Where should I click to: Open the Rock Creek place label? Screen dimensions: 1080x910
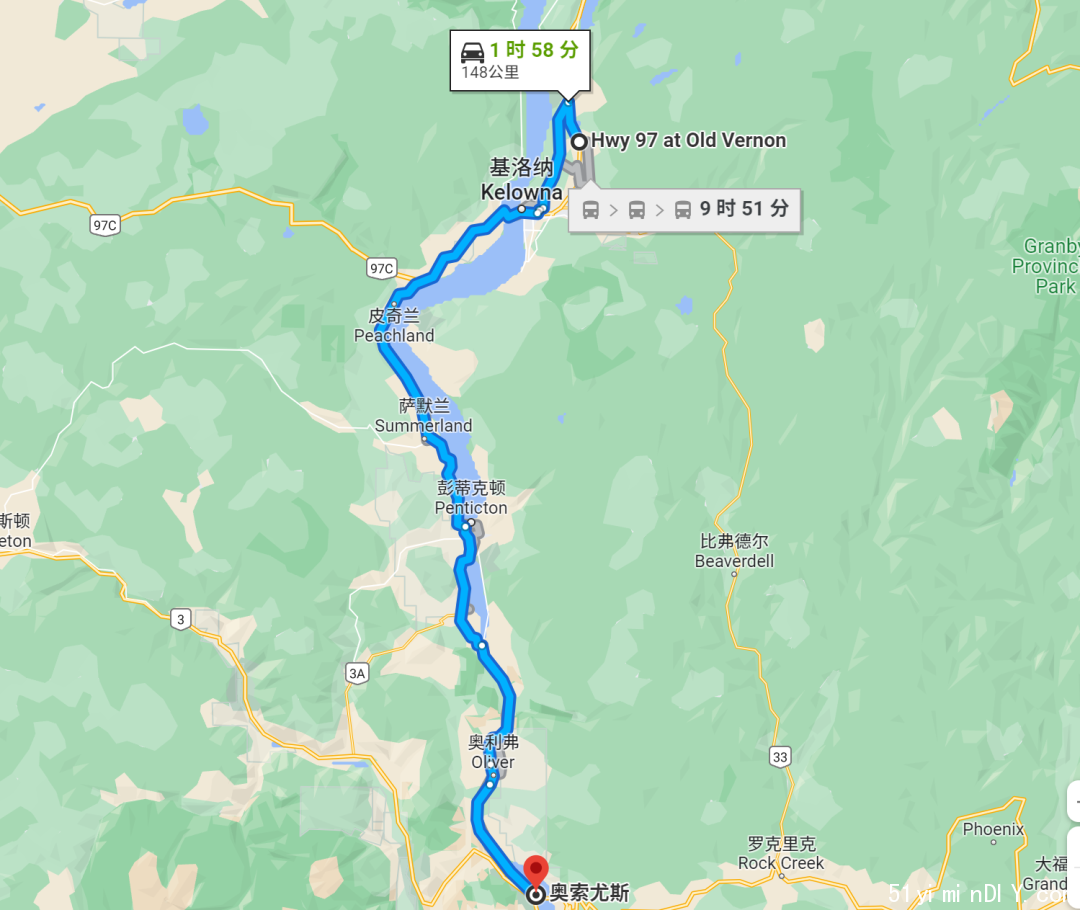pos(781,853)
